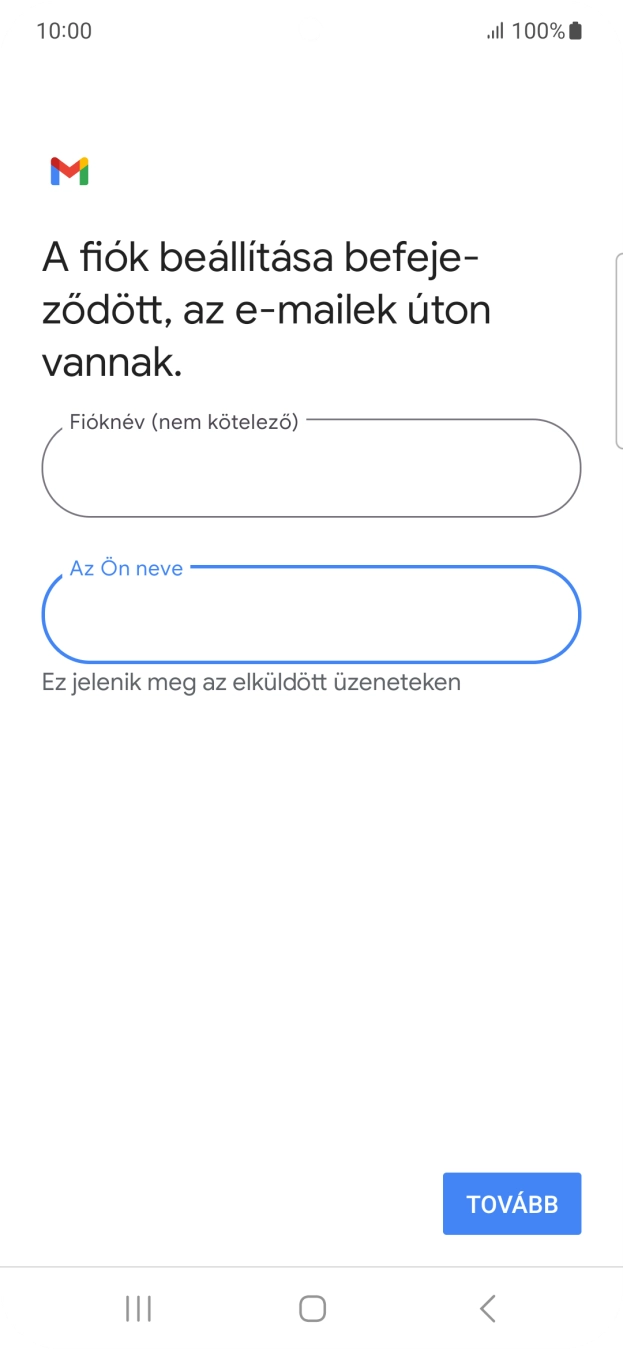The image size is (623, 1349).
Task: Go to the home screen
Action: [x=312, y=1308]
